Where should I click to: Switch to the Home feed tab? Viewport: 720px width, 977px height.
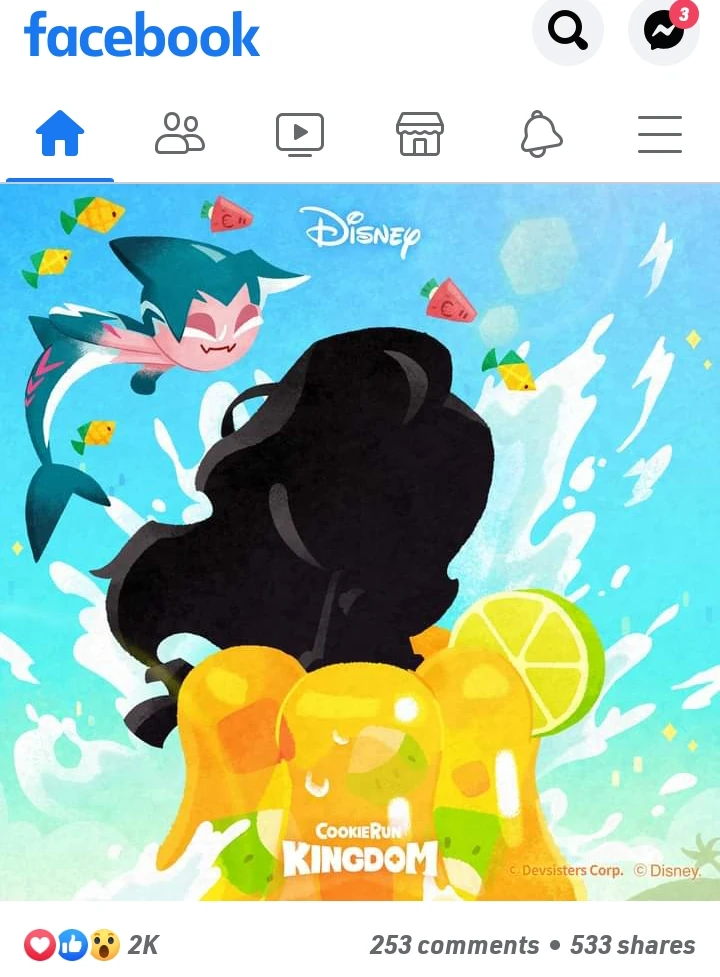pyautogui.click(x=59, y=133)
